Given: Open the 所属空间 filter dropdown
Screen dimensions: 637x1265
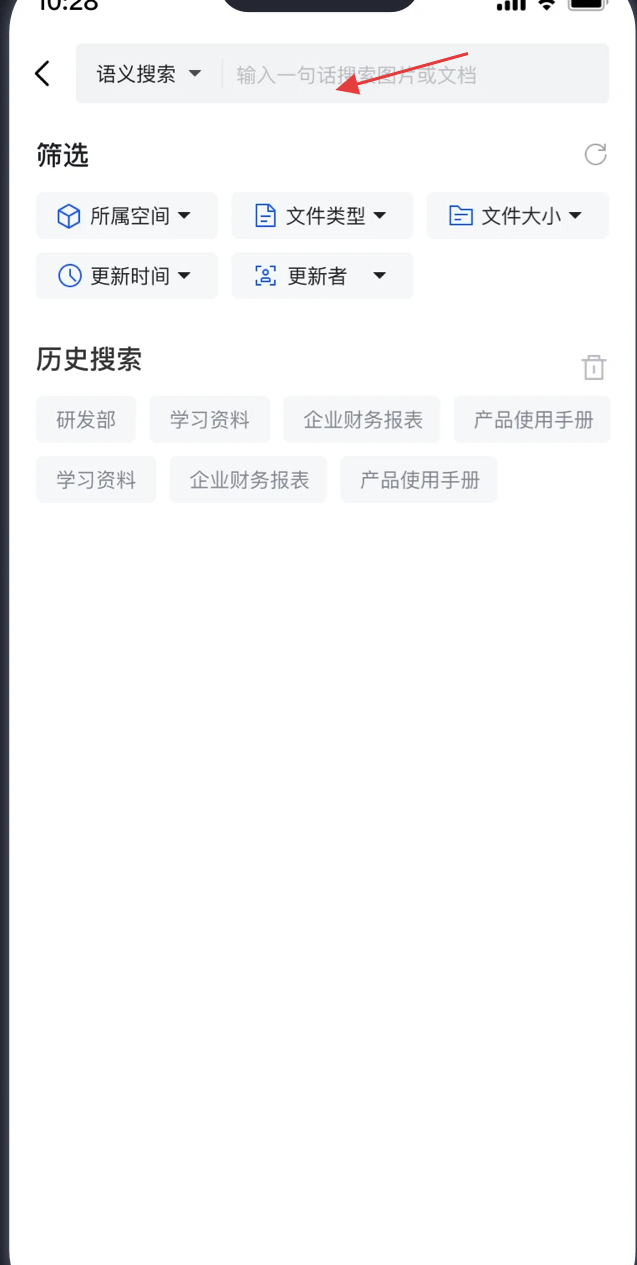Looking at the screenshot, I should [126, 216].
